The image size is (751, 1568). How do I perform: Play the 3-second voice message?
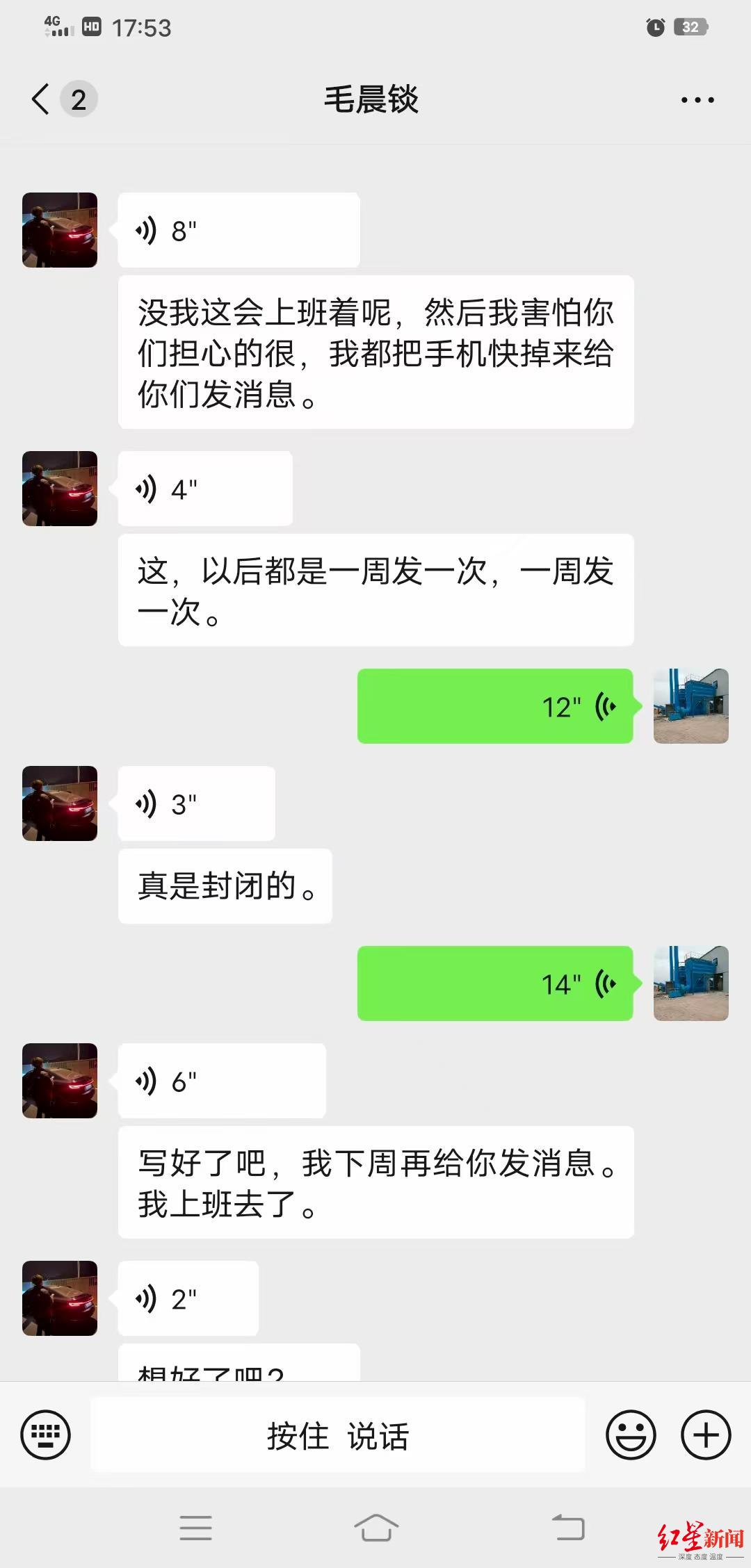pos(196,803)
